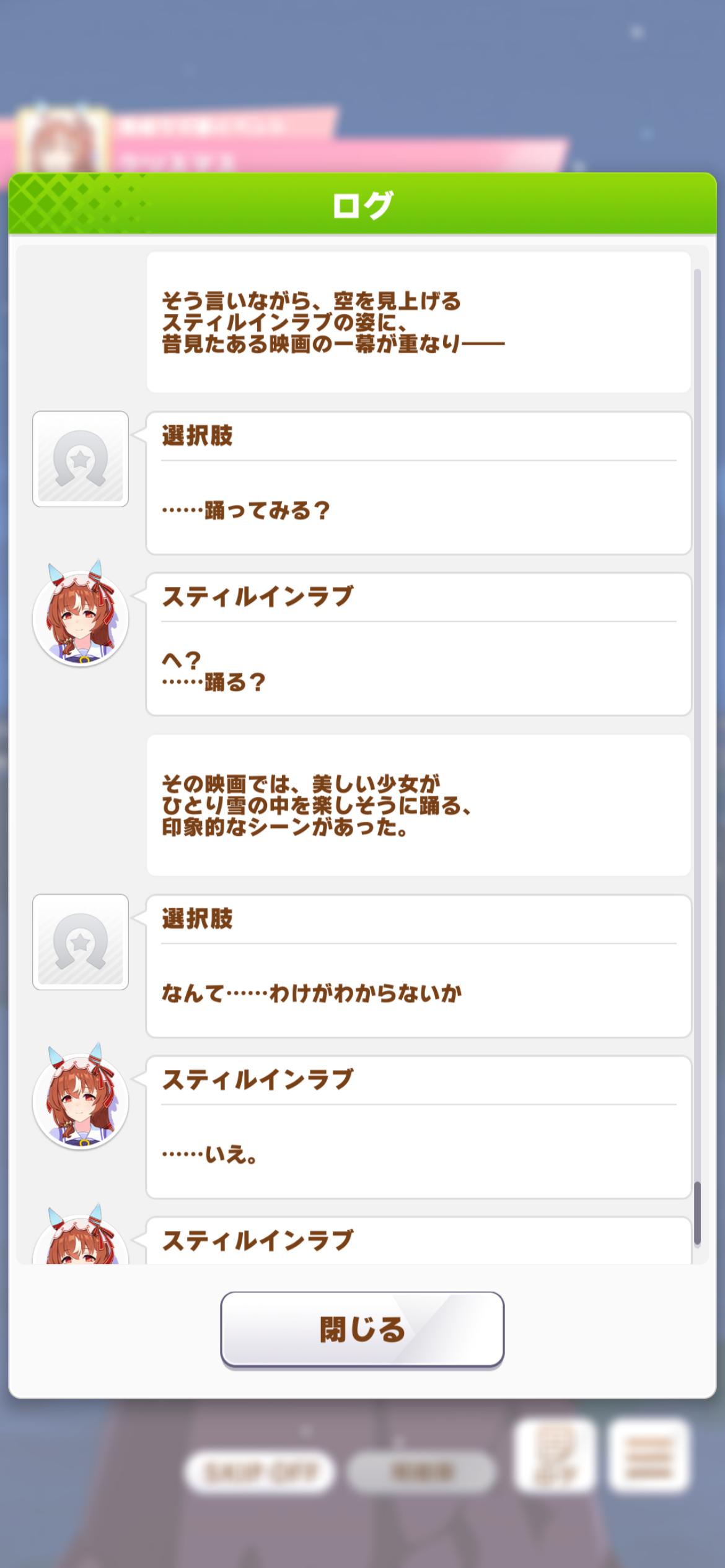
Task: Close the log dialog with 閉じる
Action: [x=362, y=1329]
